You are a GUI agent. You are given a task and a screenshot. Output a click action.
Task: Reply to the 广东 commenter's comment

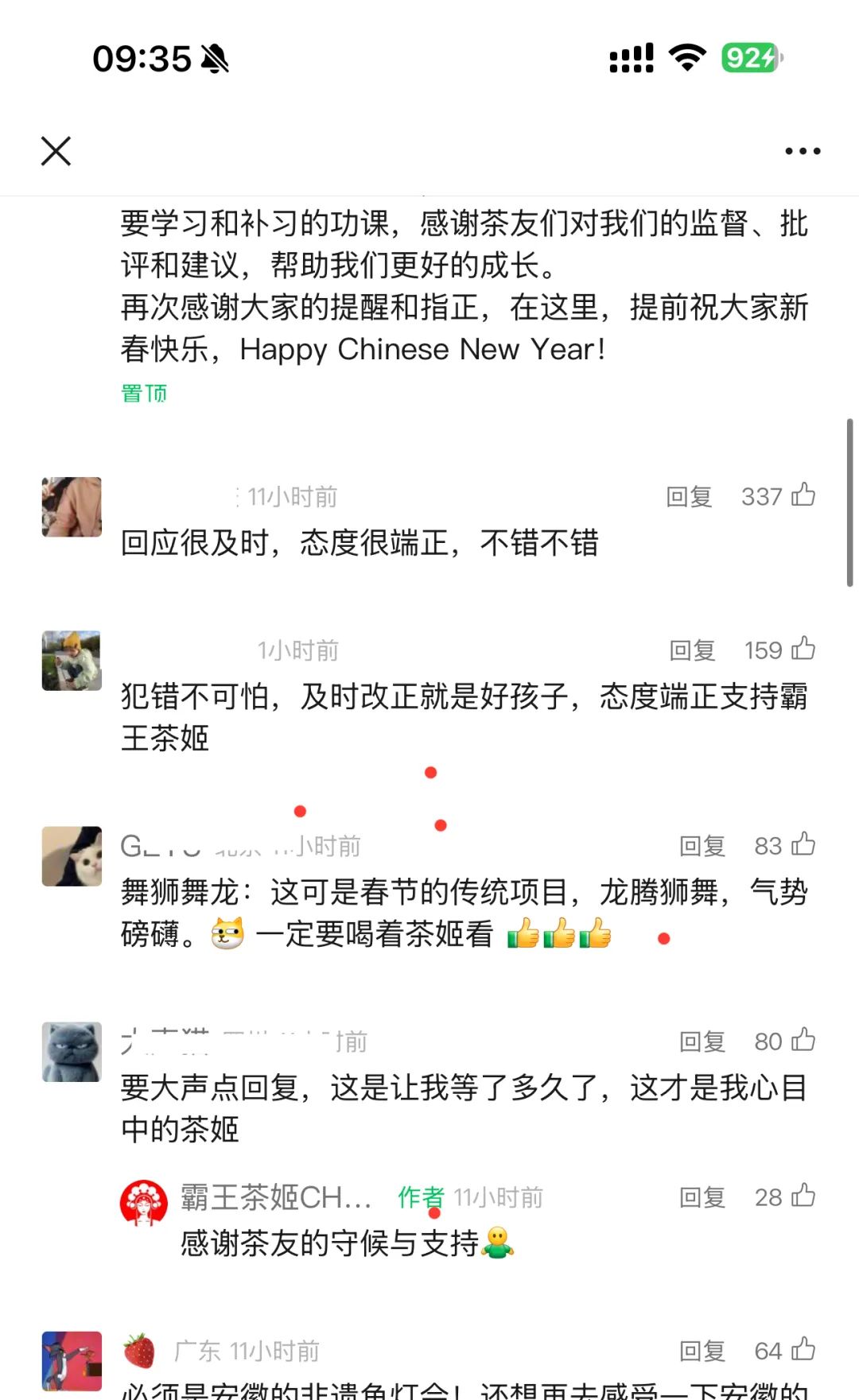click(x=702, y=1351)
